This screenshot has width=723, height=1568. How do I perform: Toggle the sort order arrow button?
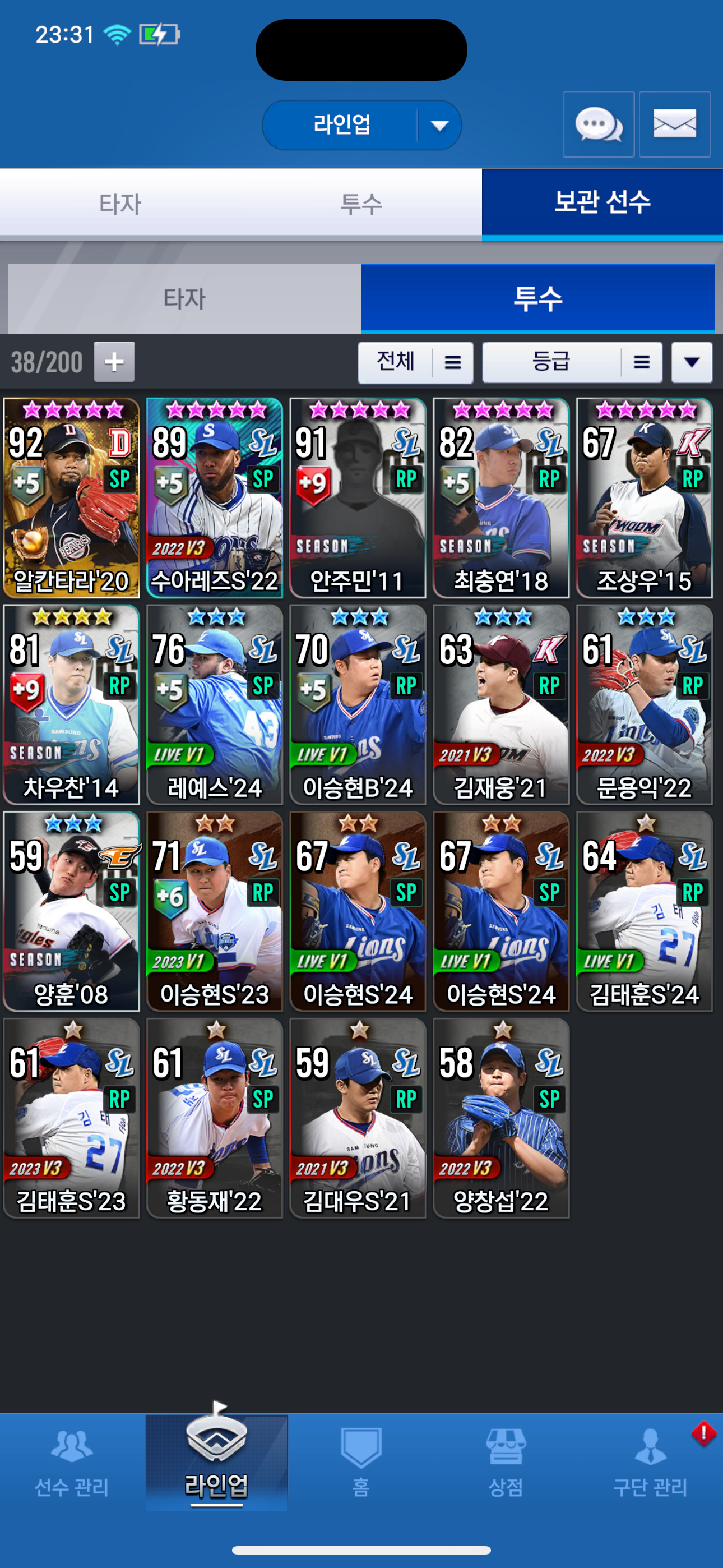692,362
